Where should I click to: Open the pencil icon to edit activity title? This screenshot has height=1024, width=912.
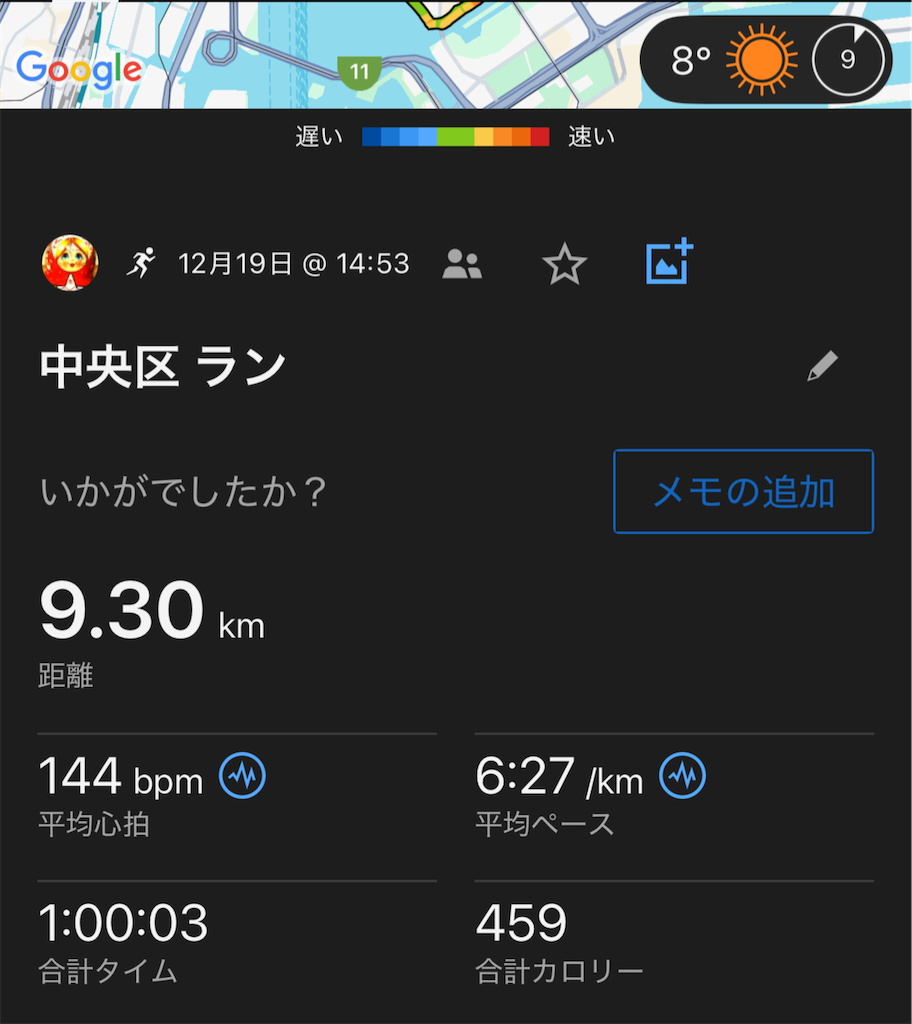[822, 367]
